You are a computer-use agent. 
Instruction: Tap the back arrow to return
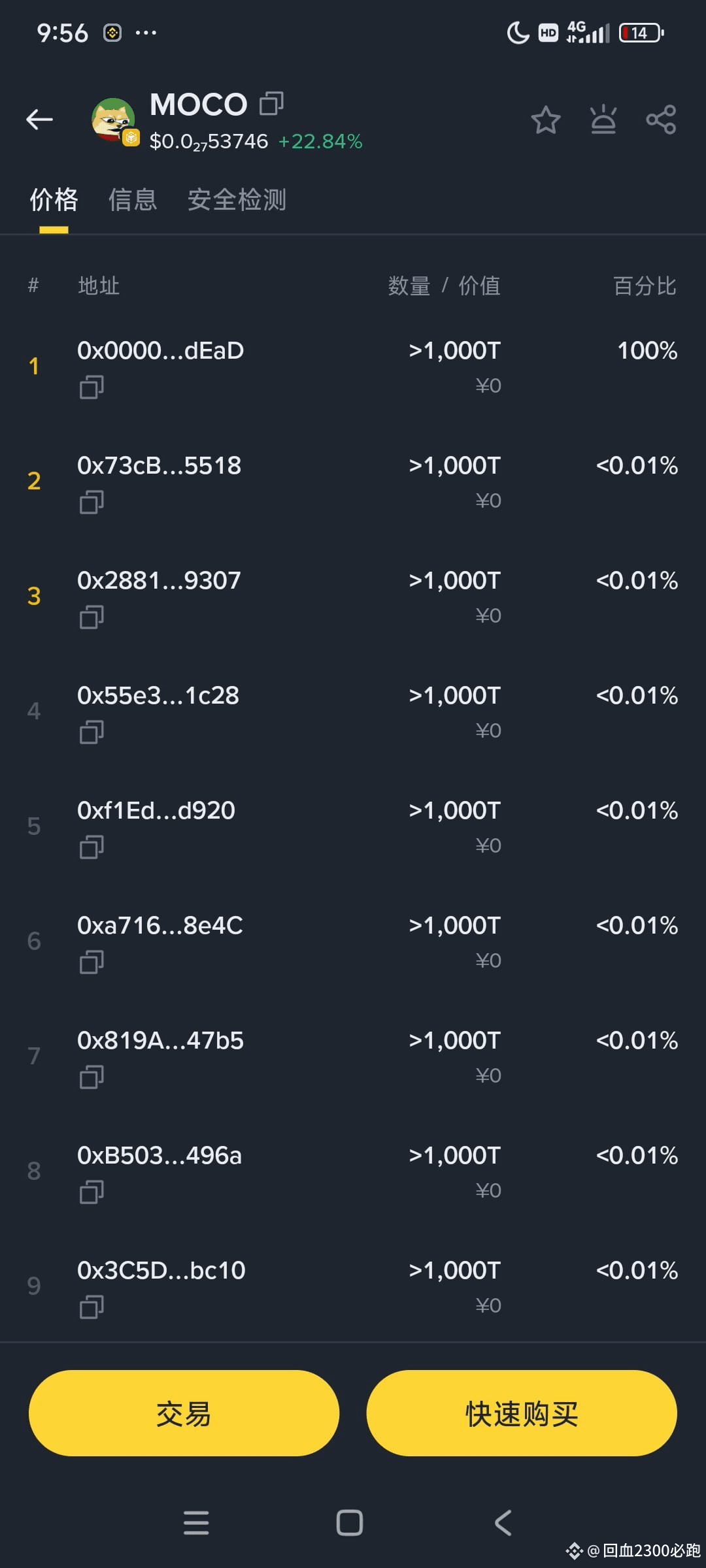tap(39, 119)
